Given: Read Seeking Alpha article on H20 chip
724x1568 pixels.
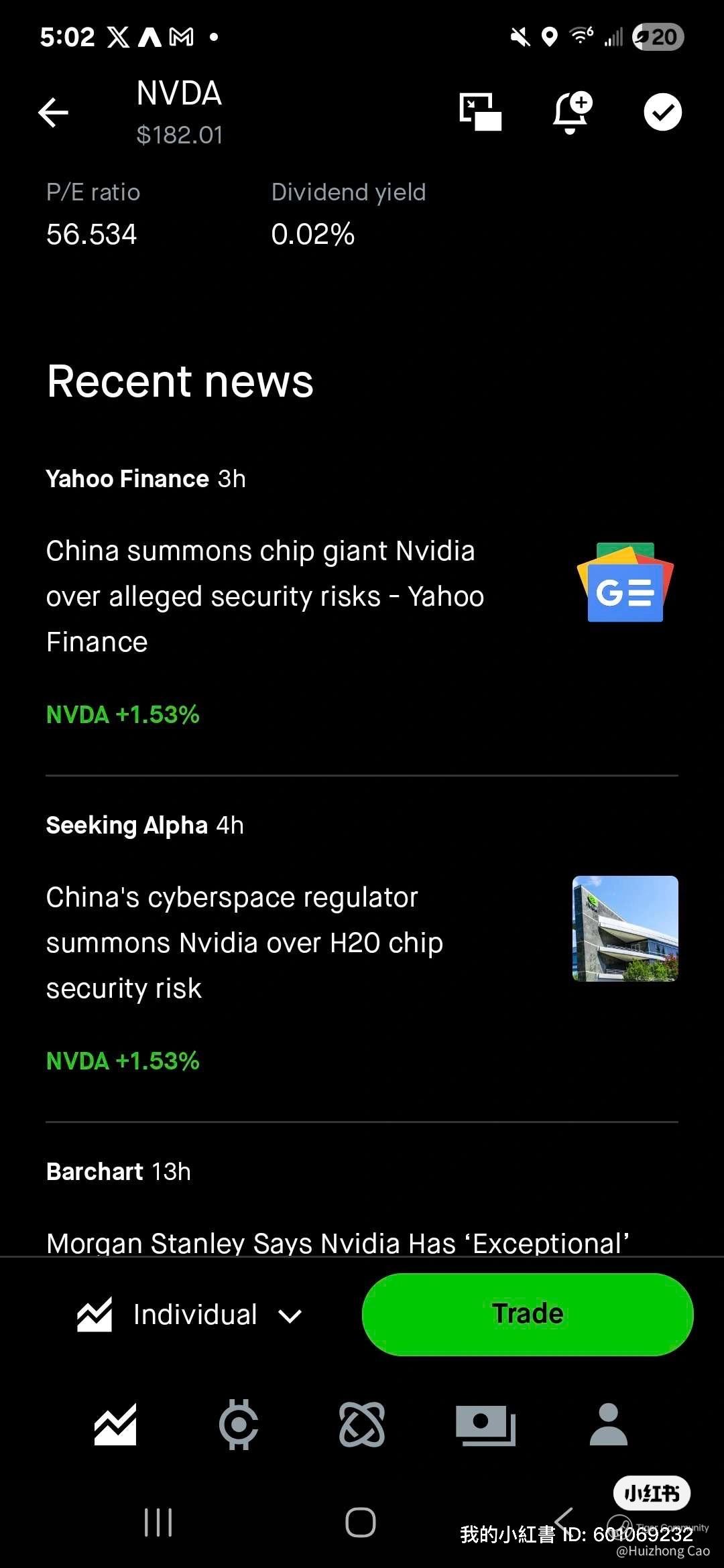Looking at the screenshot, I should 245,942.
